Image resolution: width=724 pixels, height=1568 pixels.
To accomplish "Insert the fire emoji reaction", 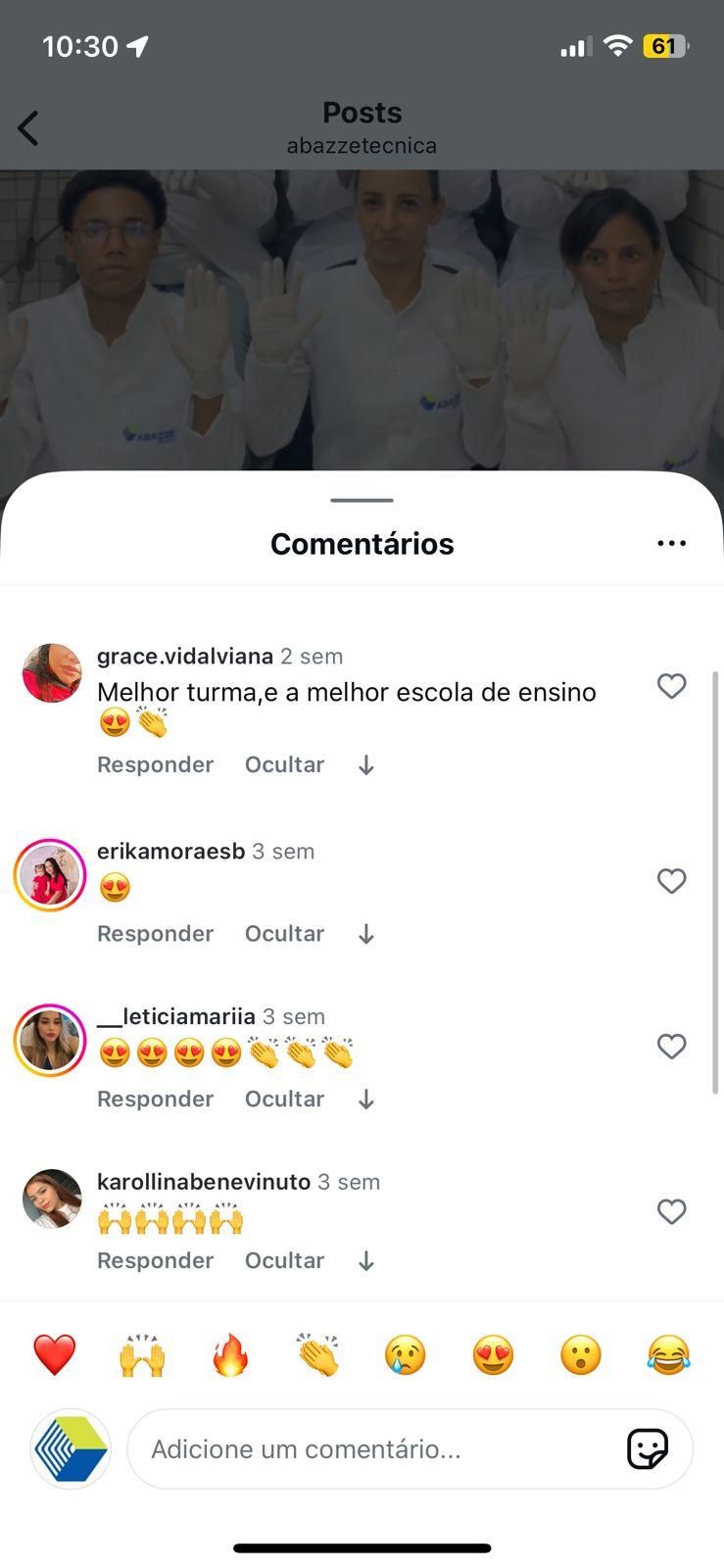I will coord(230,1354).
